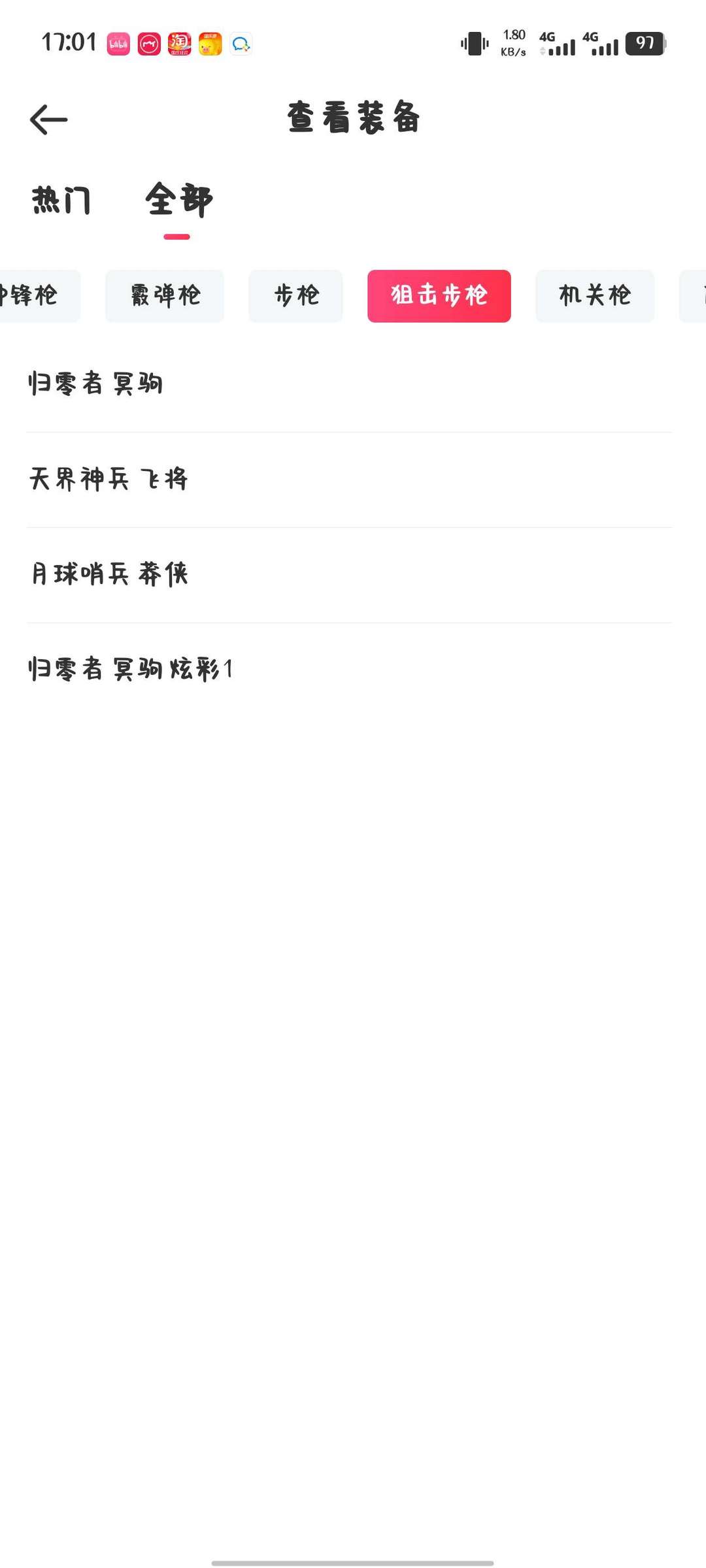
Task: Select the 机关枪 category chip
Action: (x=594, y=296)
